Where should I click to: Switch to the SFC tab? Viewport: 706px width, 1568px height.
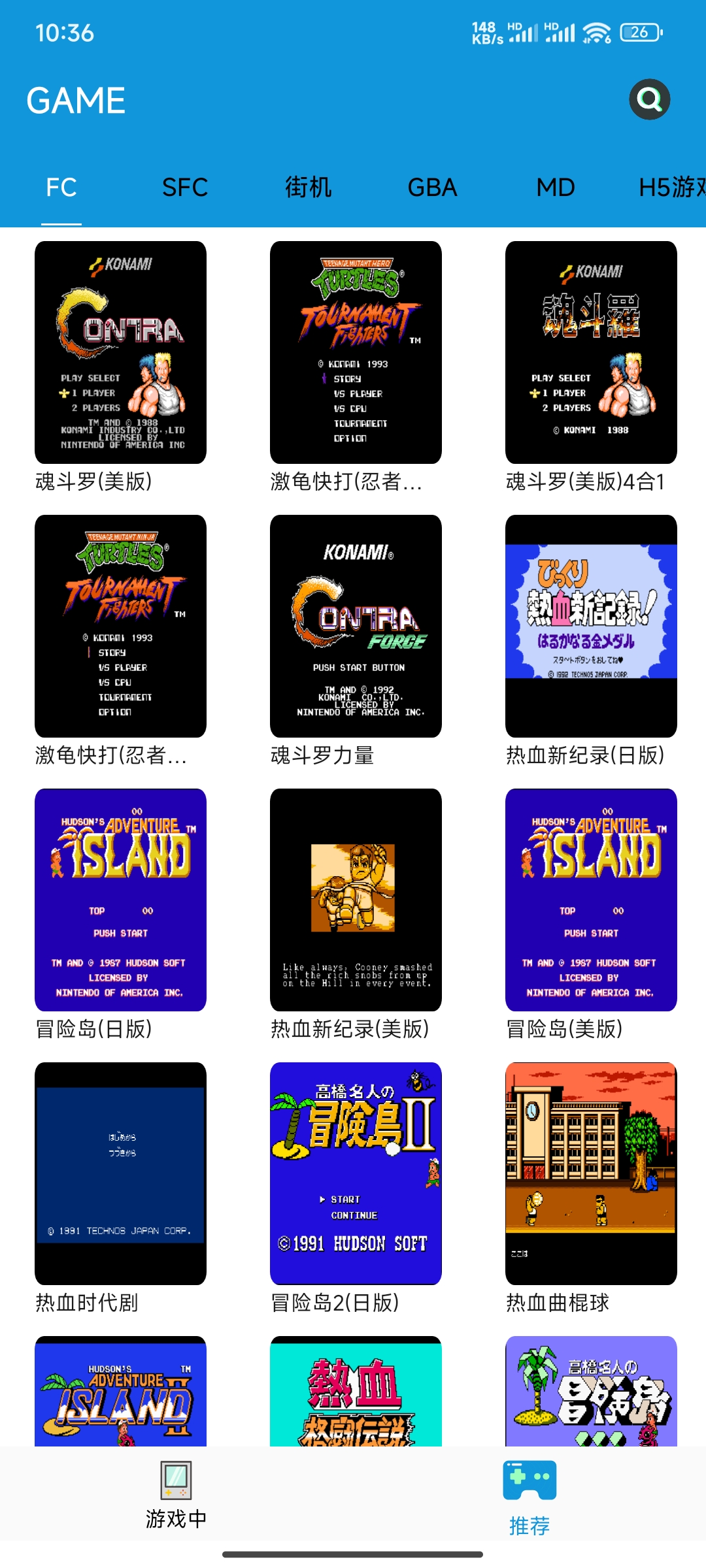[x=185, y=188]
